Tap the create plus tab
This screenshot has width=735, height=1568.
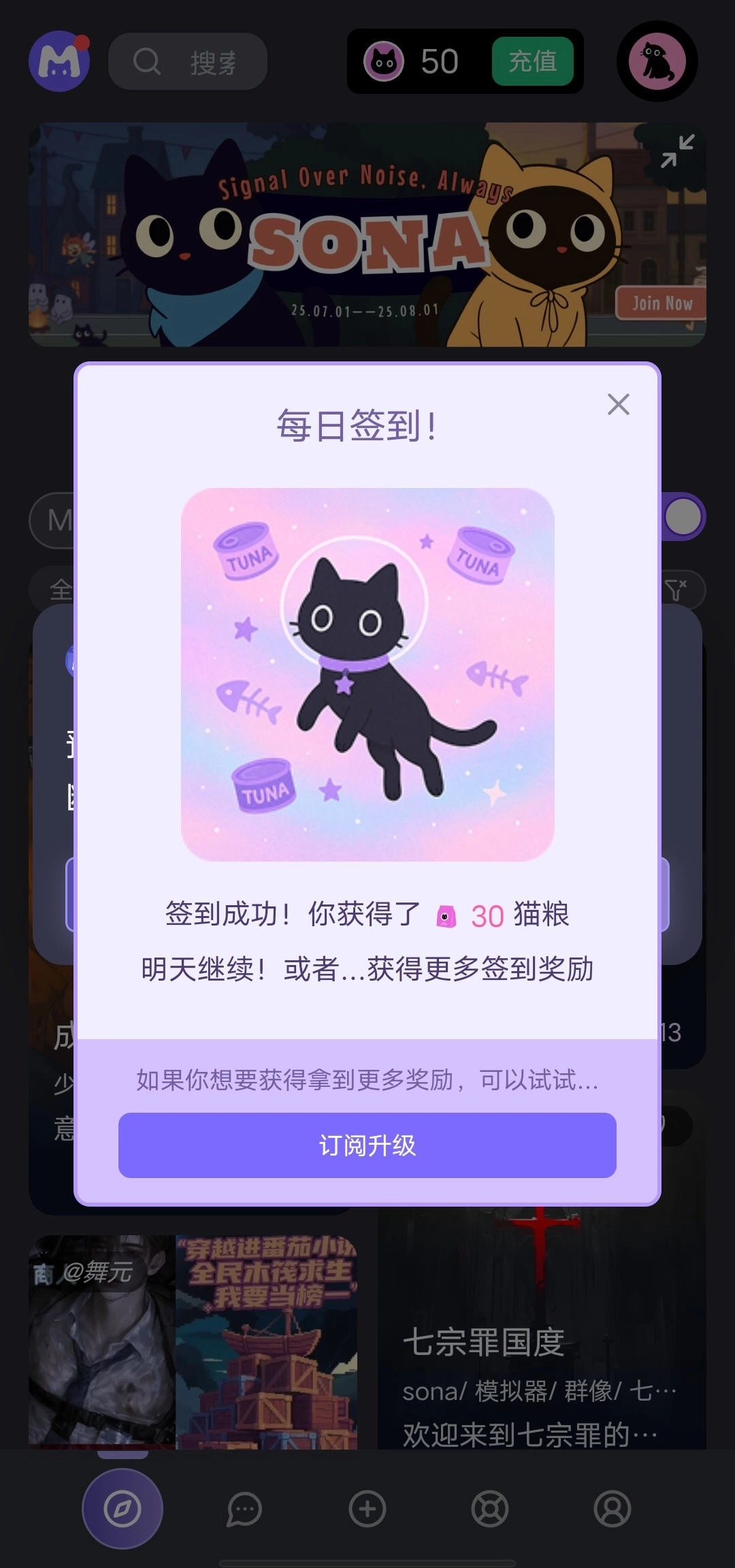pos(367,1509)
